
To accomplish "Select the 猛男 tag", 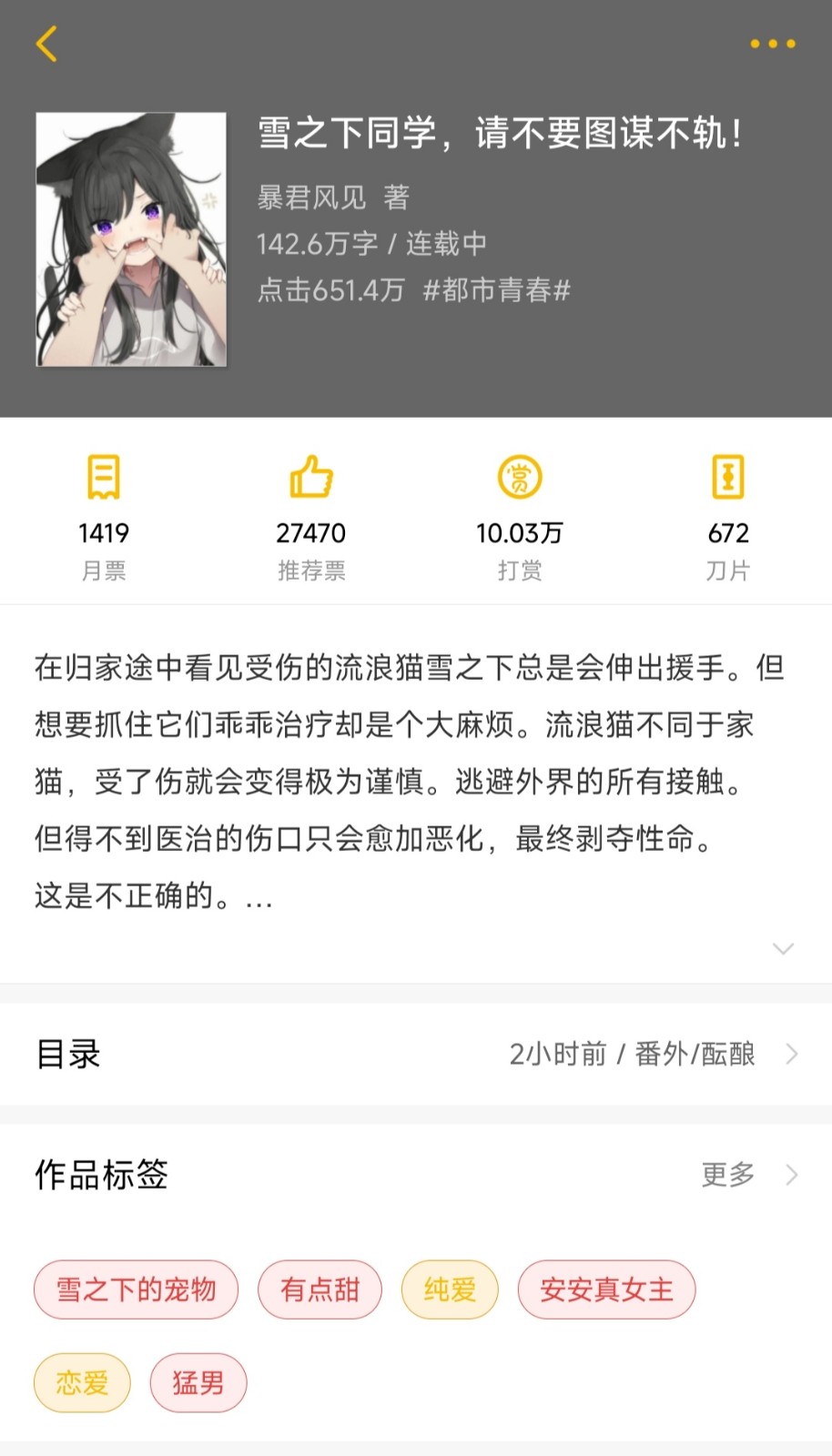I will pyautogui.click(x=198, y=1383).
